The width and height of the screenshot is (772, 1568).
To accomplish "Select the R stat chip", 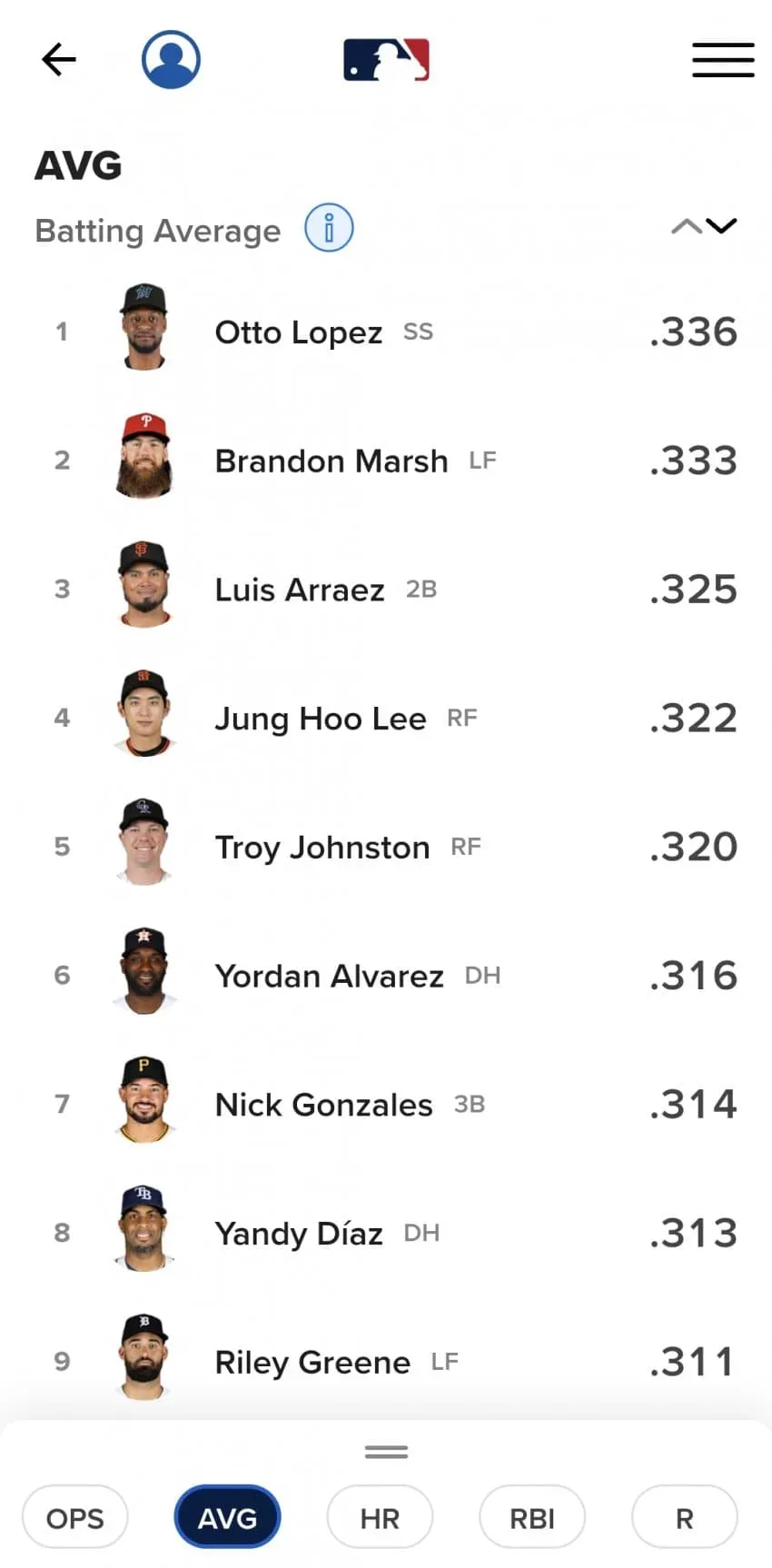I will 685,1517.
